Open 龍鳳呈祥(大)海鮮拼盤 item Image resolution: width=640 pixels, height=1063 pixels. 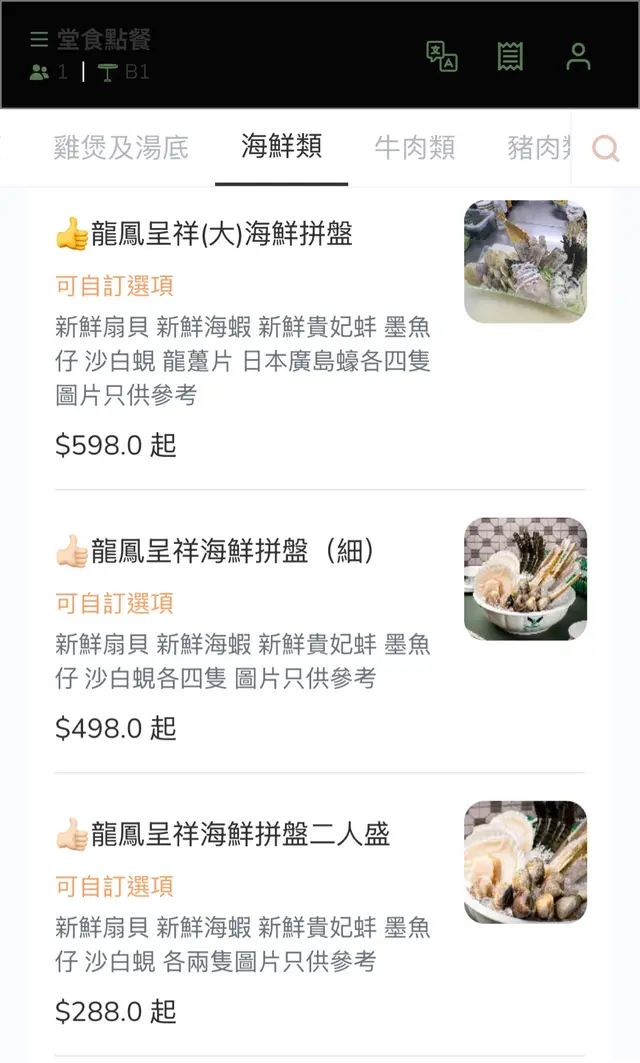tap(221, 234)
